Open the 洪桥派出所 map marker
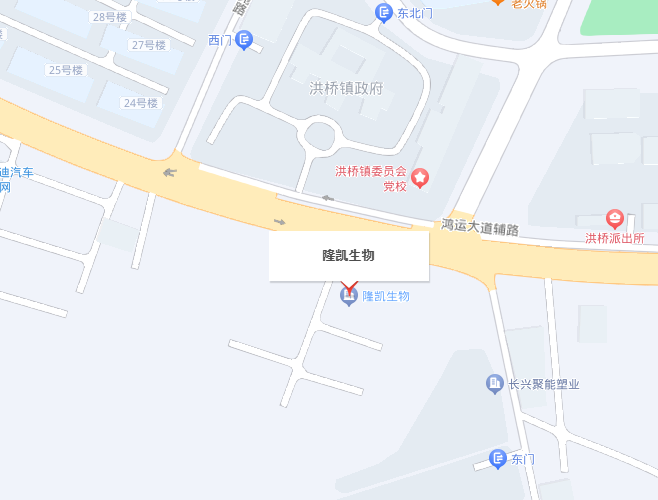Screen dimensions: 658x500 (615, 219)
